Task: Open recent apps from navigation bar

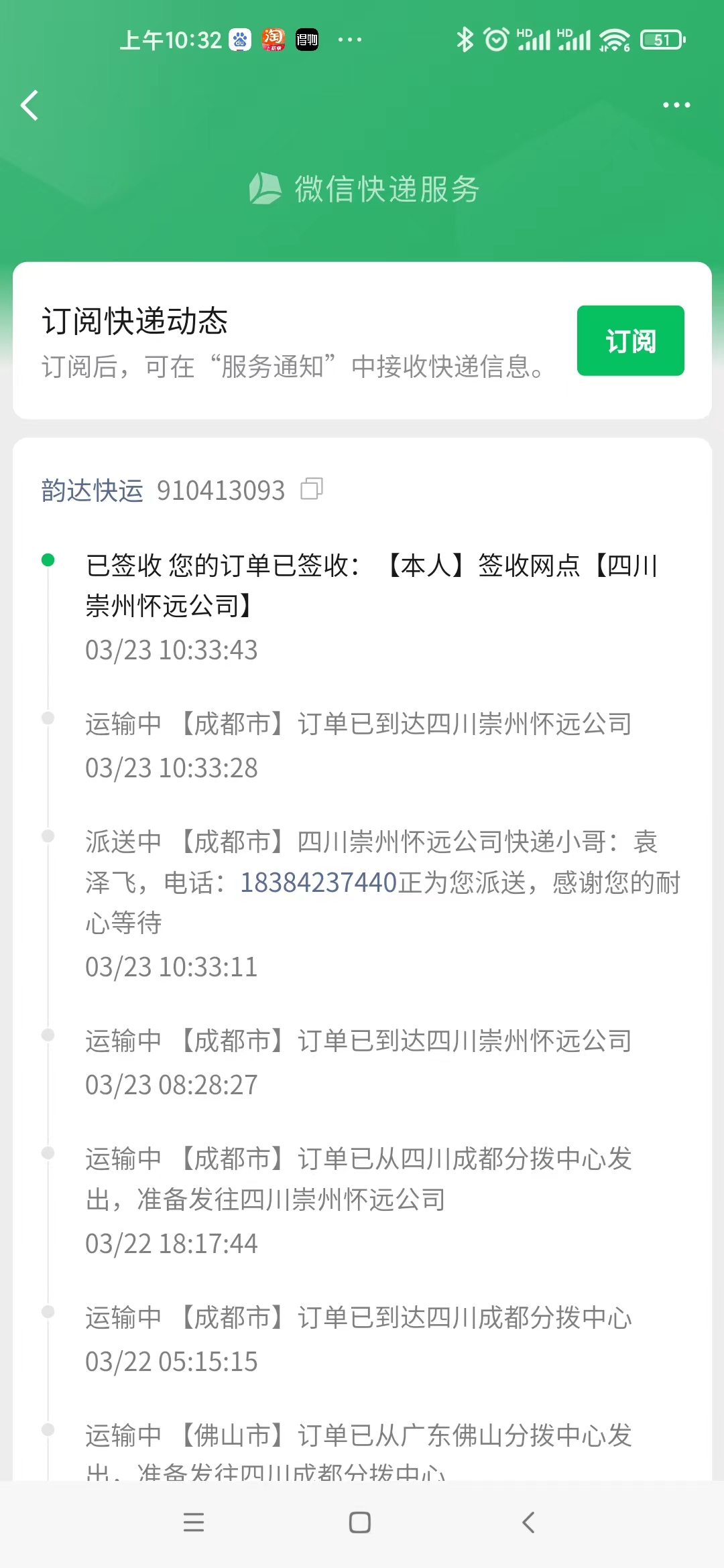Action: point(194,1522)
